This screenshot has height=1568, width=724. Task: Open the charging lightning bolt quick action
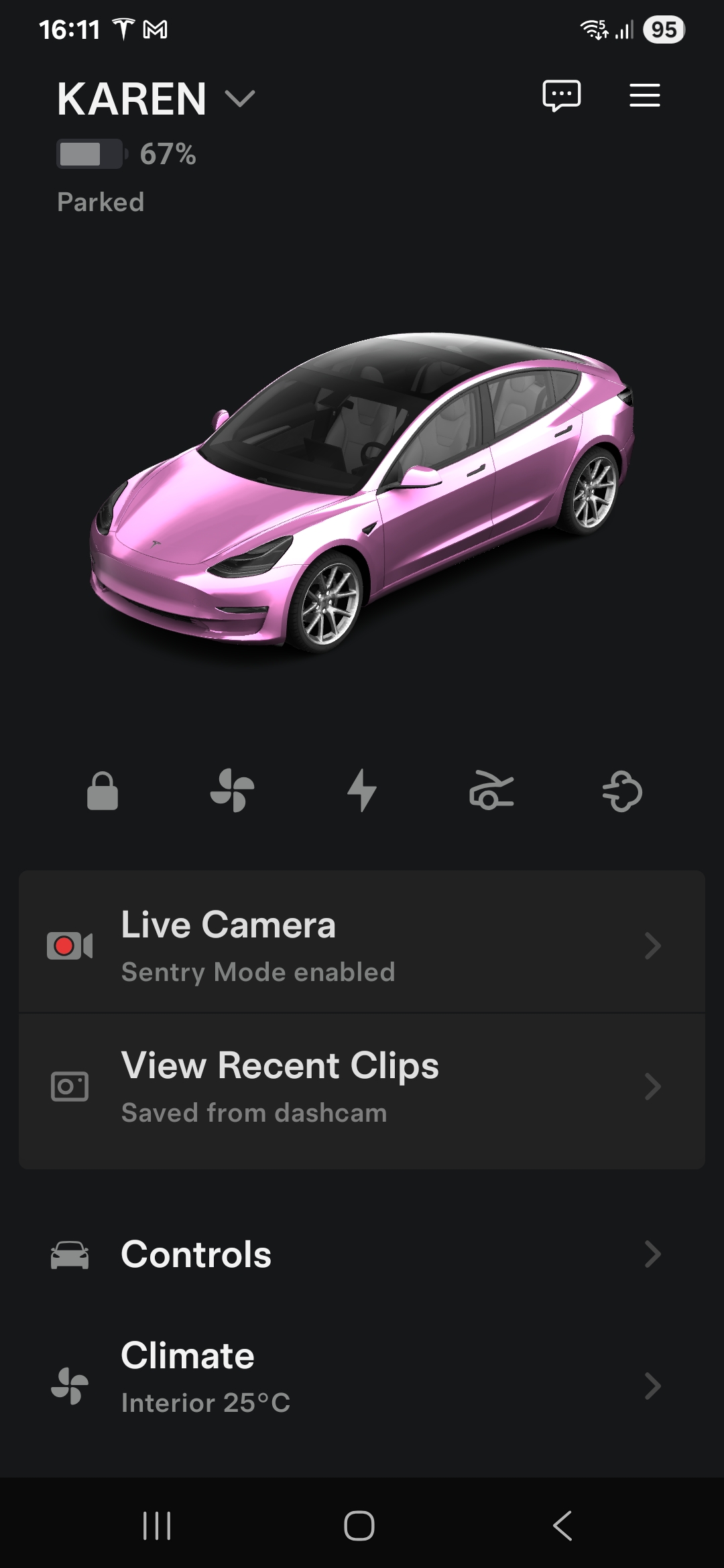coord(362,791)
